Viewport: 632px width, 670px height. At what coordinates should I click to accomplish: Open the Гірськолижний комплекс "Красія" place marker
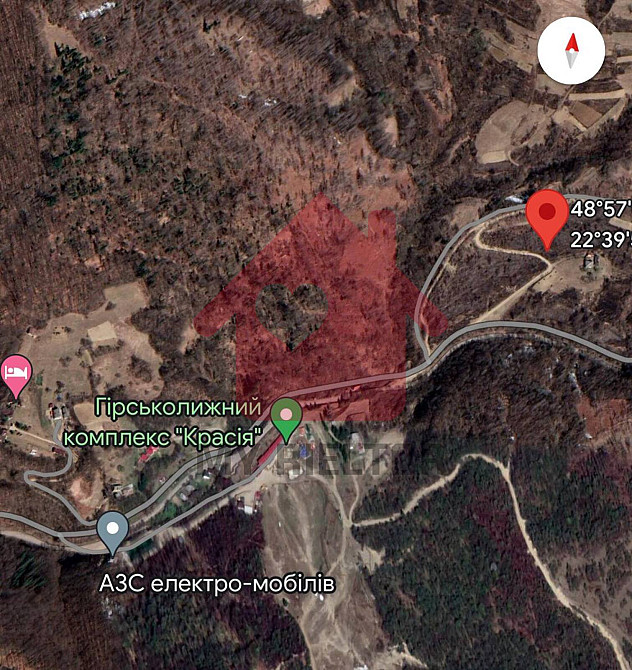tap(287, 417)
